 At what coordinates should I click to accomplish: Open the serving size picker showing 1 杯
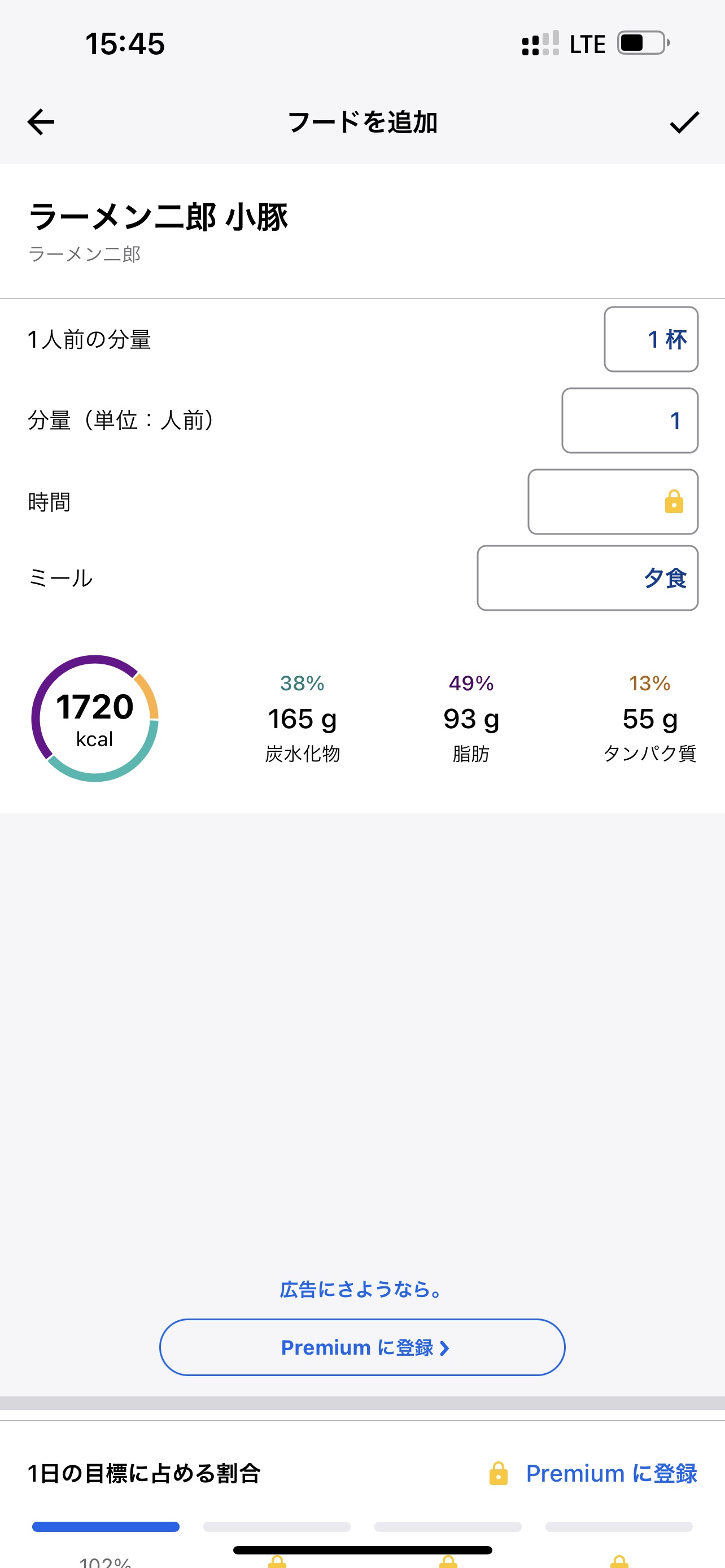[x=650, y=339]
